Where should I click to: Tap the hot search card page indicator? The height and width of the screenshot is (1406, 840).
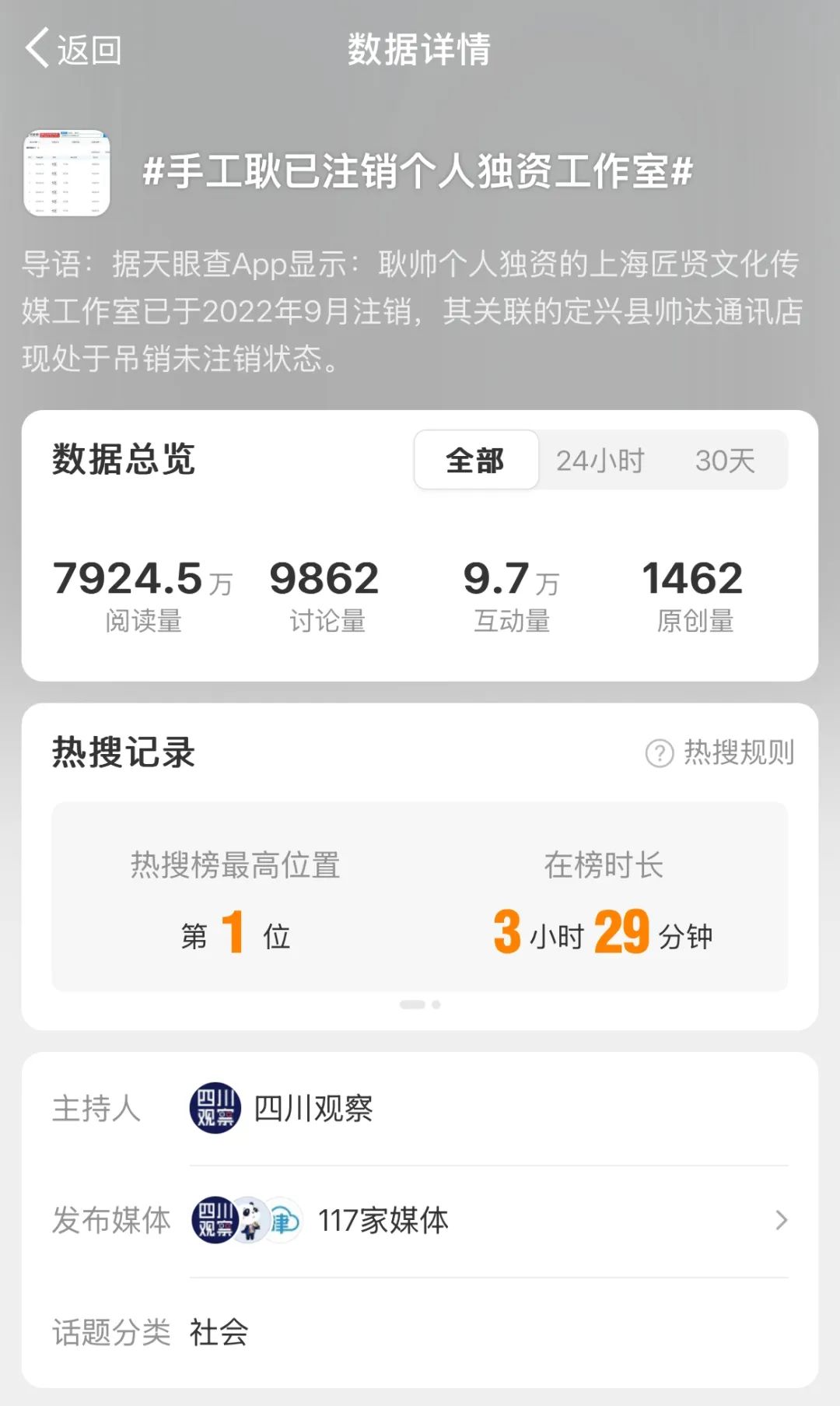420,1005
